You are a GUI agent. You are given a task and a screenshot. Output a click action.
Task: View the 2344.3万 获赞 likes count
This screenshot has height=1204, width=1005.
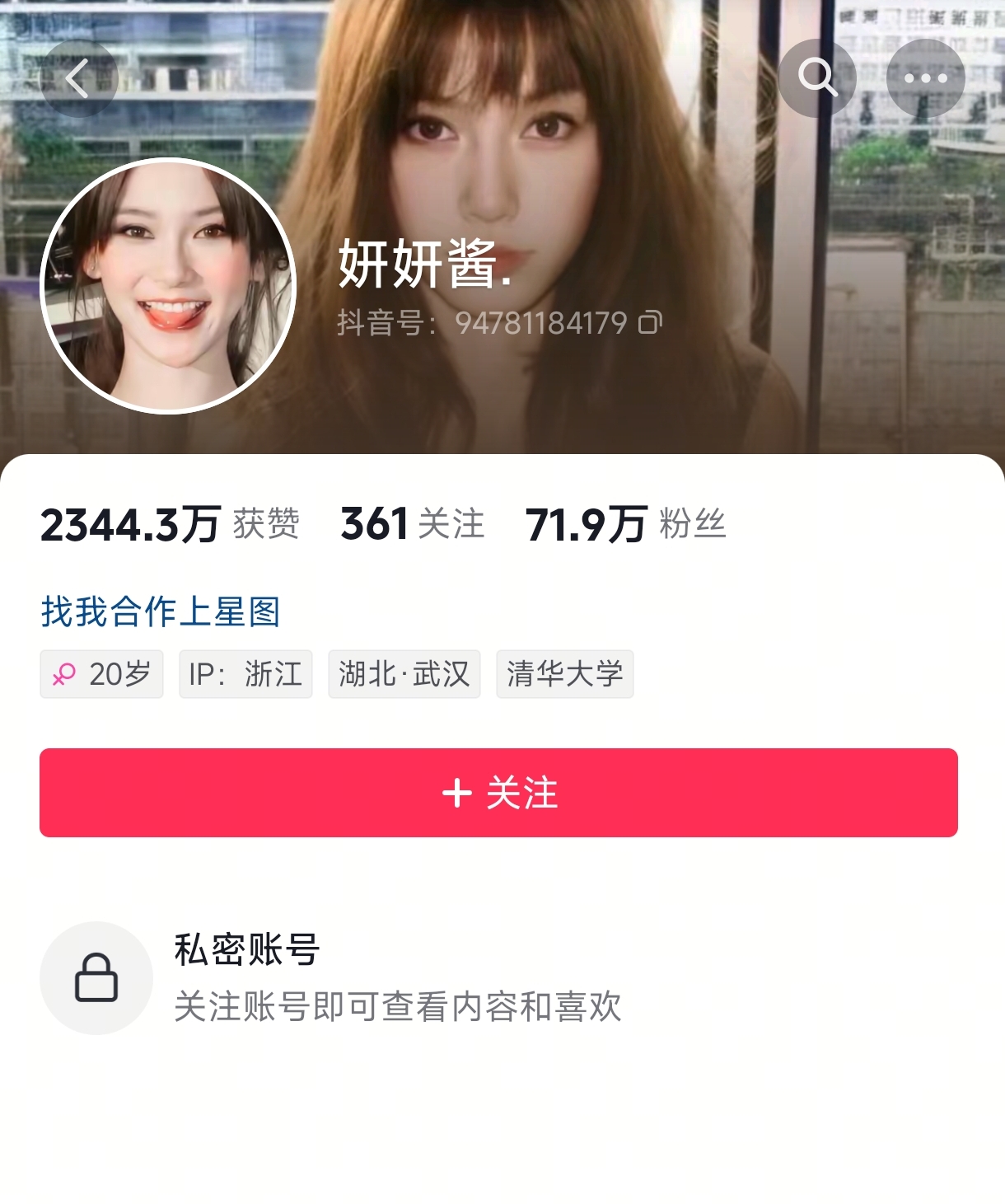[170, 524]
